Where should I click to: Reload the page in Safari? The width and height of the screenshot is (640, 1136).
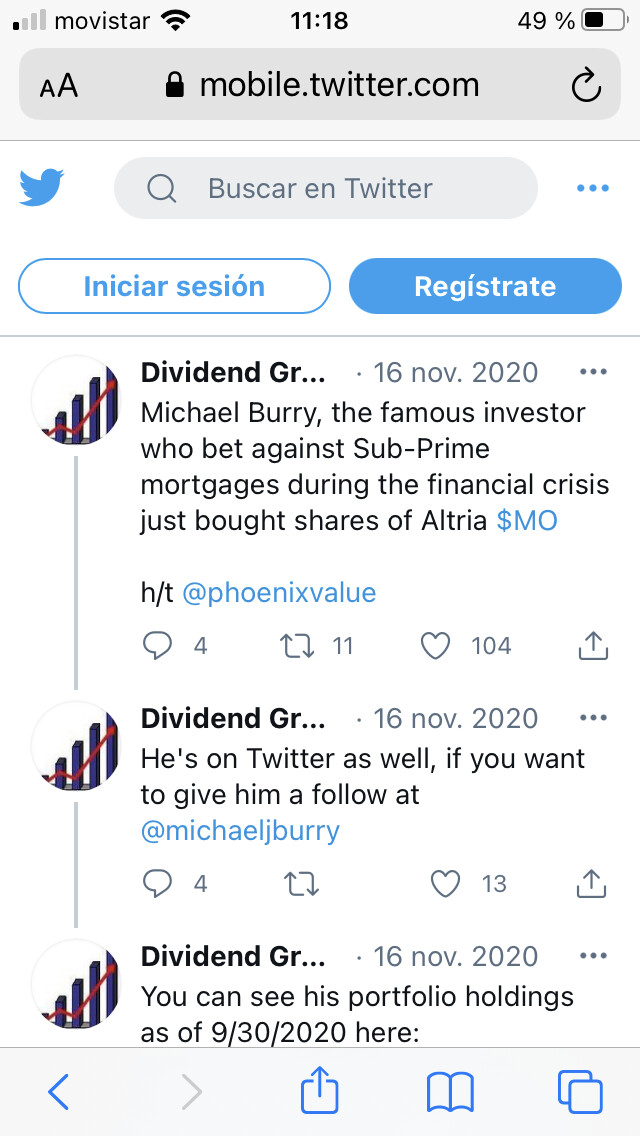tap(585, 86)
